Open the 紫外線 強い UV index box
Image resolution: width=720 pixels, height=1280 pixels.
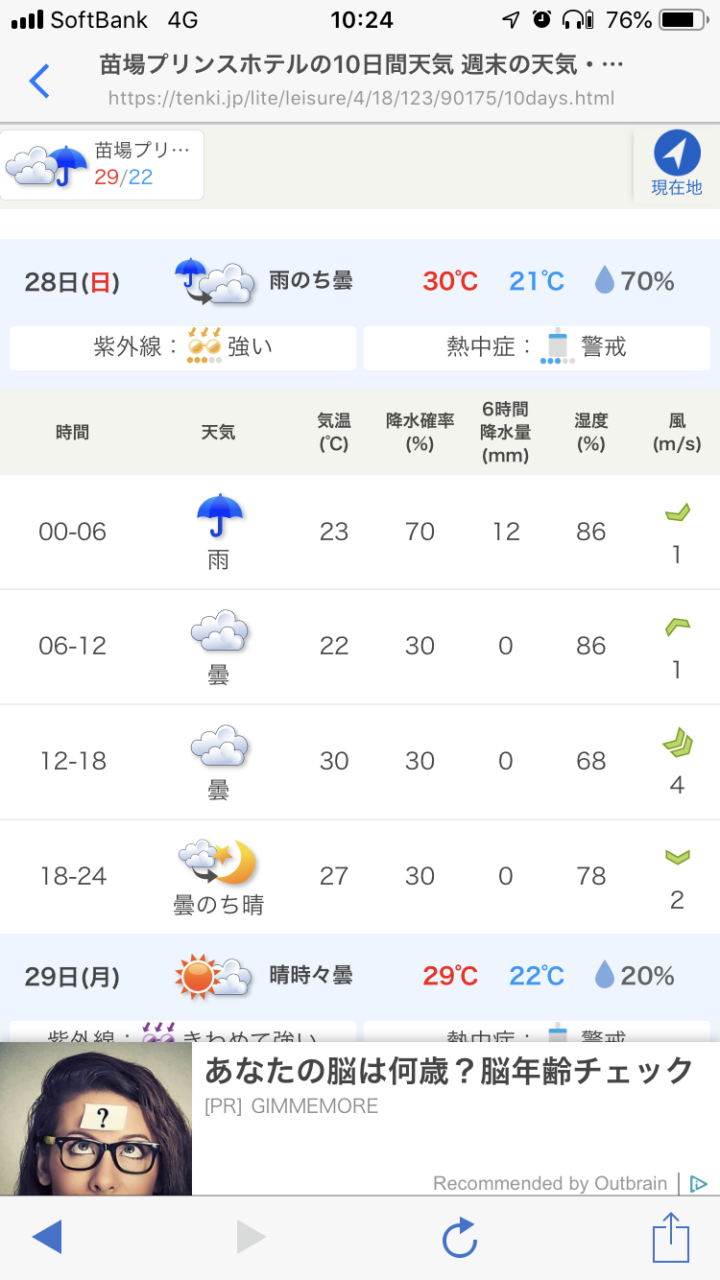[183, 347]
